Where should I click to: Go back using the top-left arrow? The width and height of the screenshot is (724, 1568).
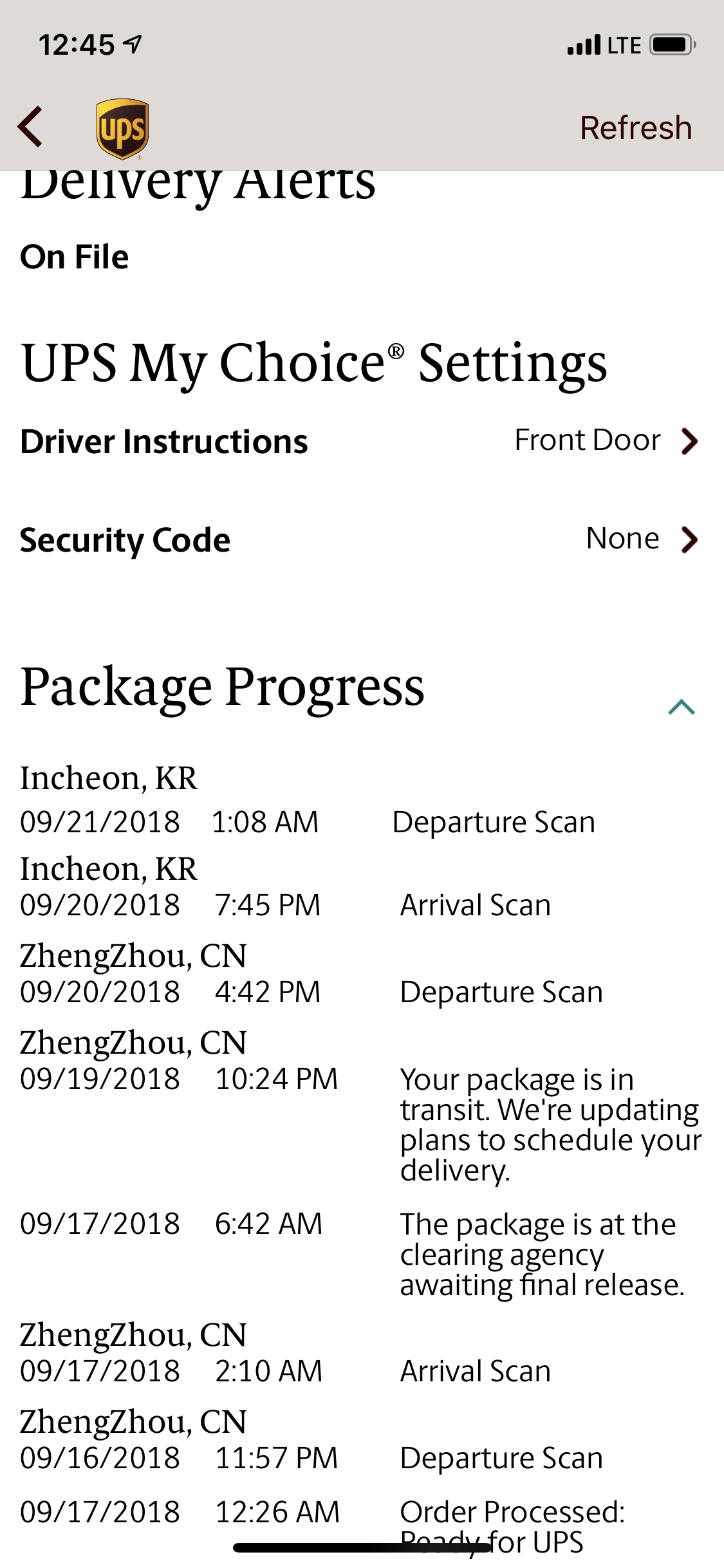point(30,127)
